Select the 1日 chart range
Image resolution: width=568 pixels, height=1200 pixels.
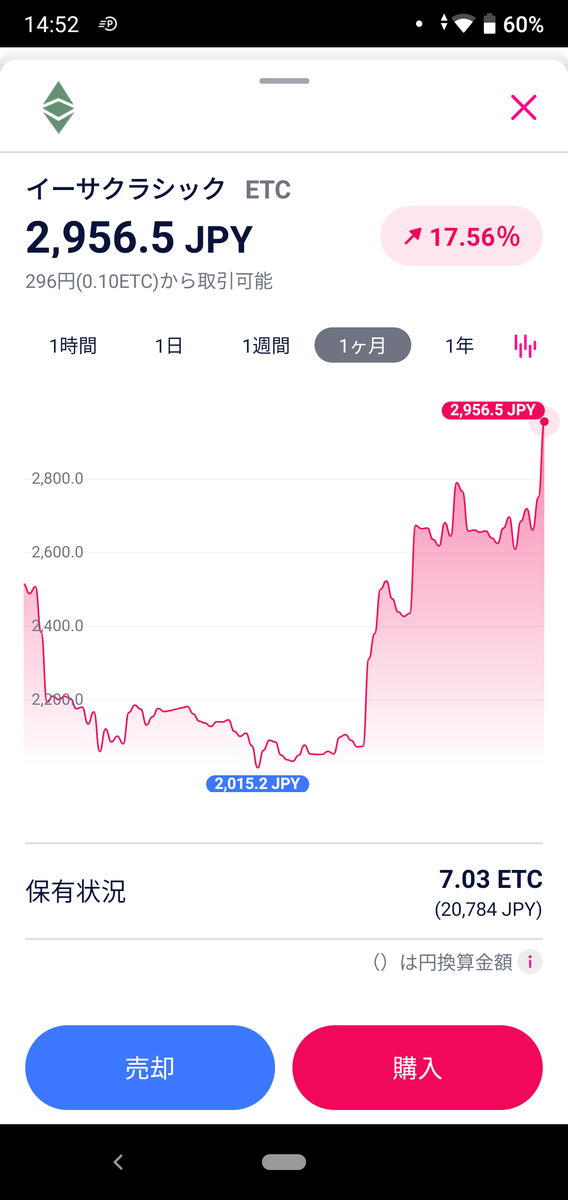point(169,346)
